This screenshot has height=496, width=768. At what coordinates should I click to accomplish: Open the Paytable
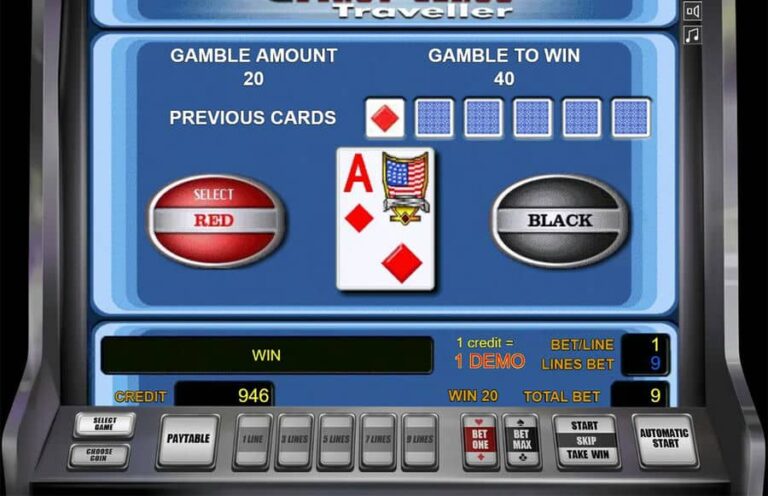[x=188, y=440]
